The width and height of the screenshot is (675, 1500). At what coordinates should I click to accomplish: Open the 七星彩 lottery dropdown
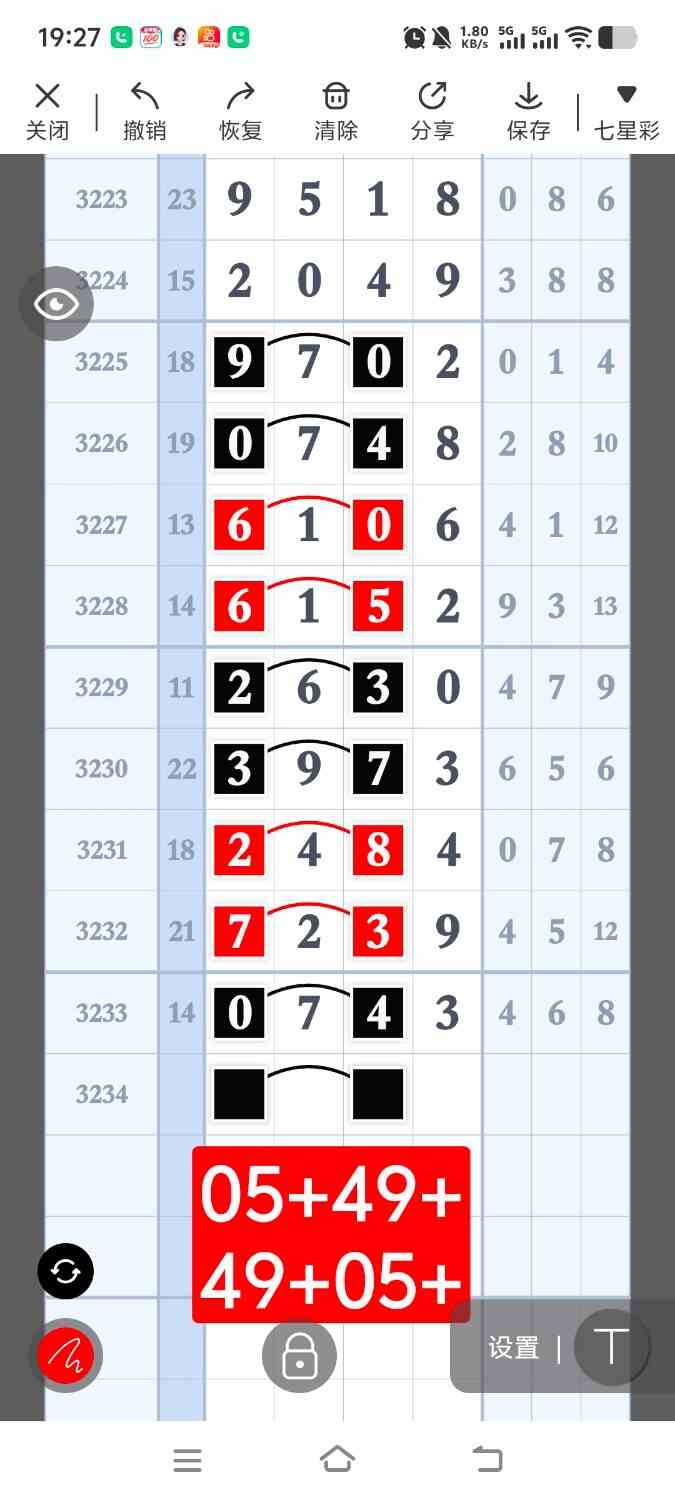click(x=626, y=111)
